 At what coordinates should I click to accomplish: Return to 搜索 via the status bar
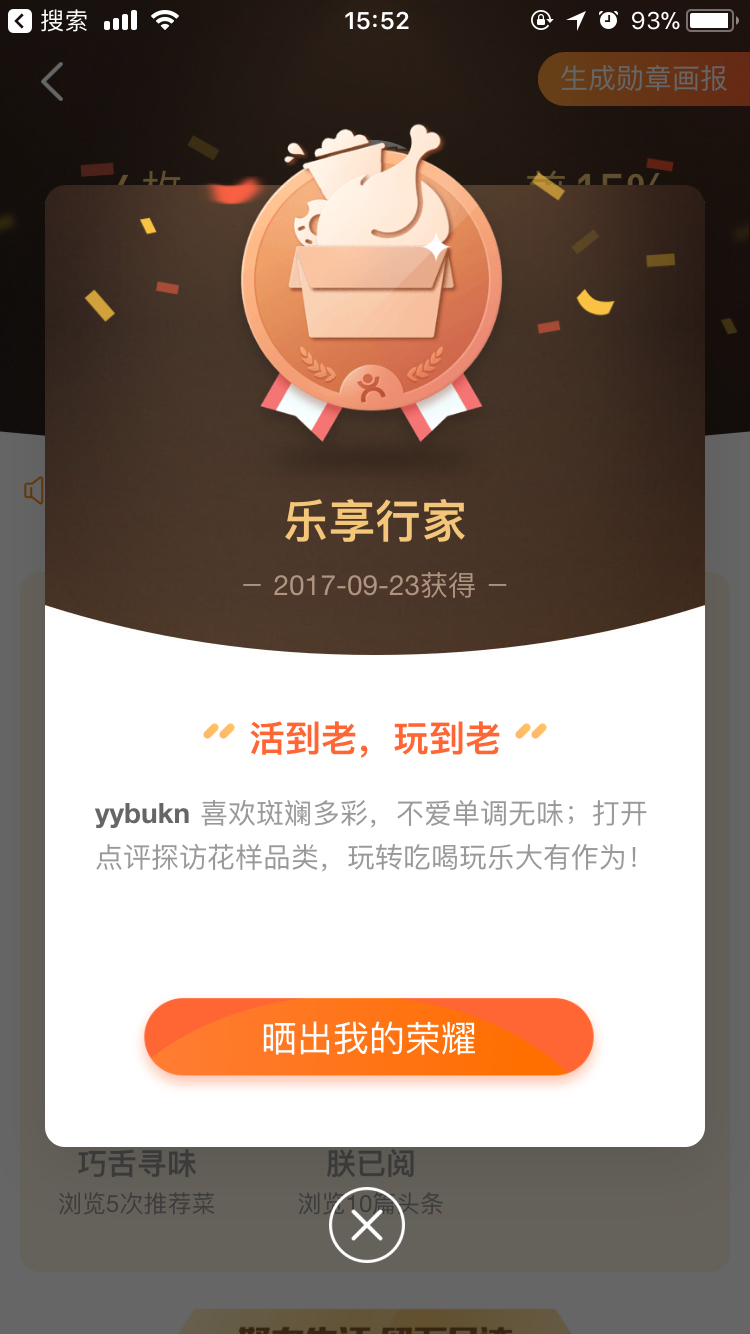48,20
